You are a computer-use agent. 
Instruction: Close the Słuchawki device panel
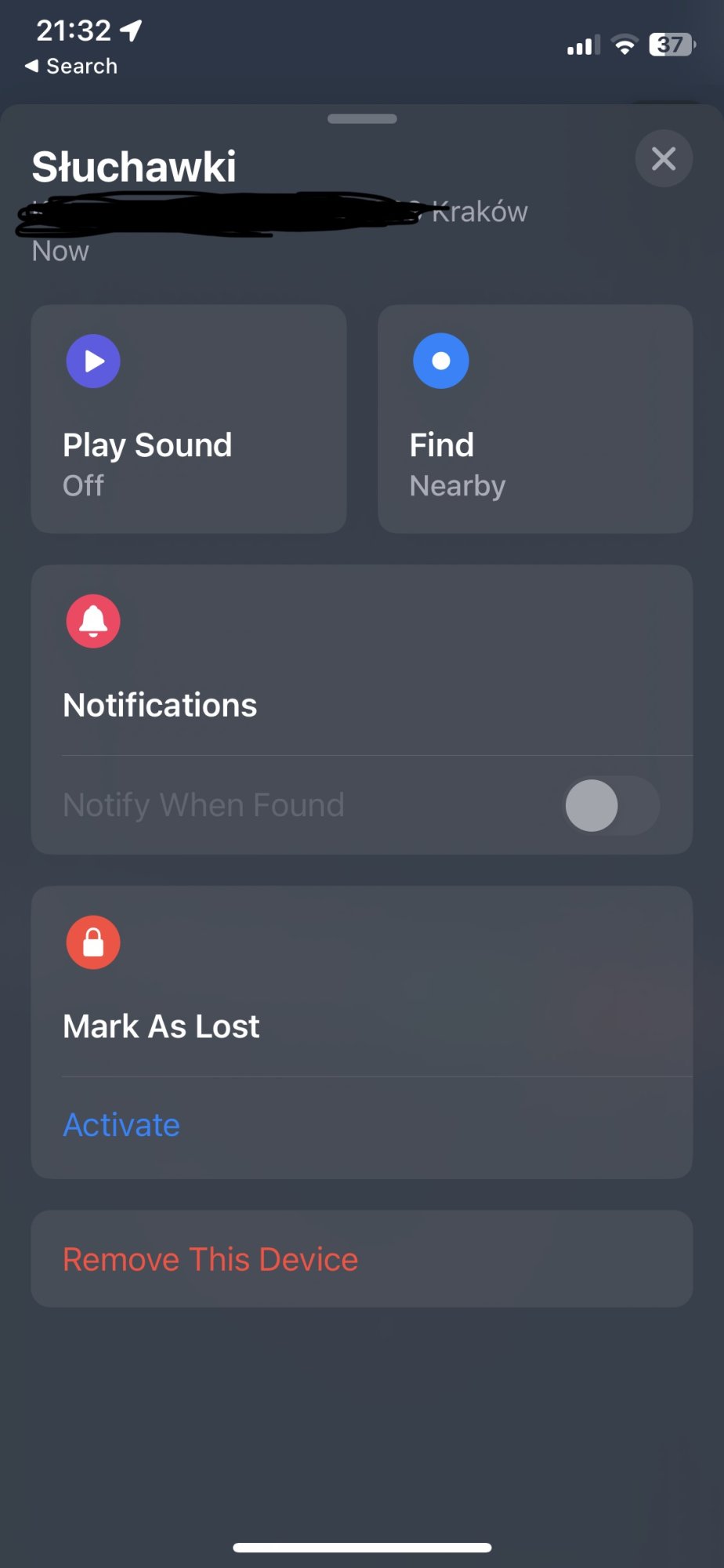(x=663, y=159)
